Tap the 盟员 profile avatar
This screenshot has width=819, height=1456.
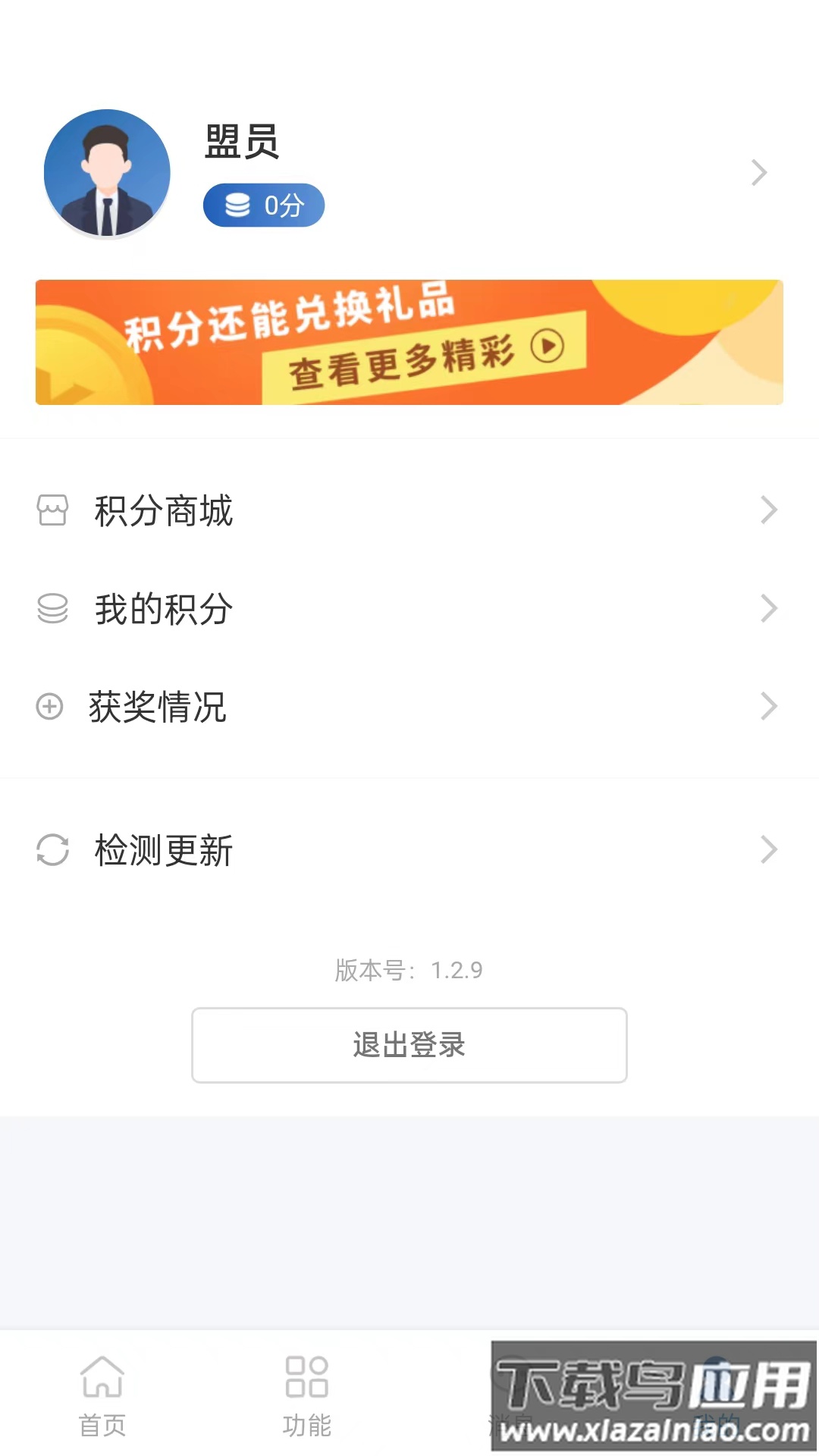(107, 173)
